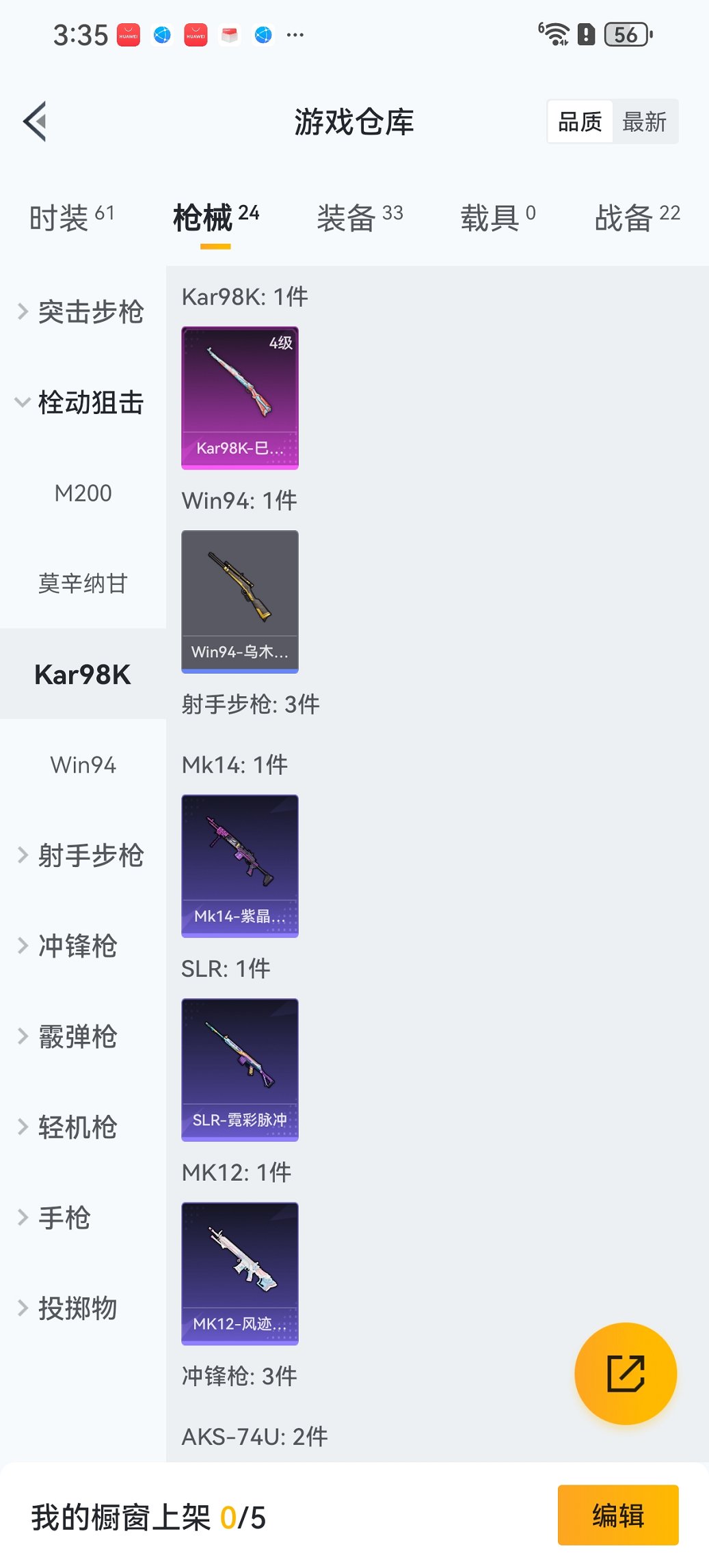709x1568 pixels.
Task: Switch sorting to 品质
Action: [x=579, y=120]
